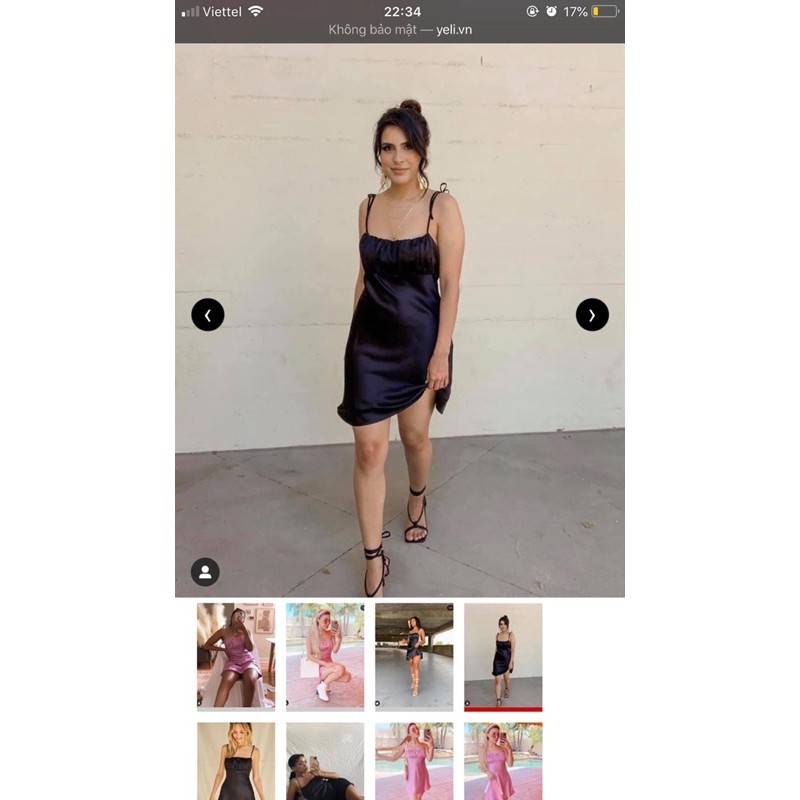The width and height of the screenshot is (800, 800).
Task: View thumbnail of blonde woman in black dress
Action: (x=236, y=761)
